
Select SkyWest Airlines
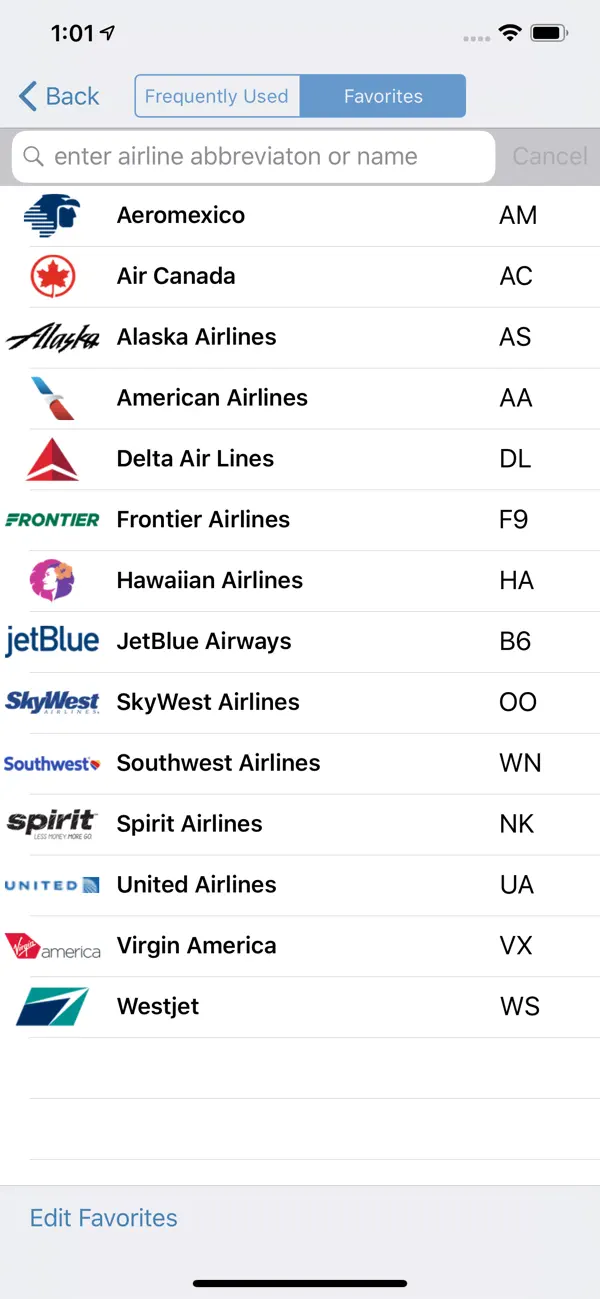[x=300, y=702]
